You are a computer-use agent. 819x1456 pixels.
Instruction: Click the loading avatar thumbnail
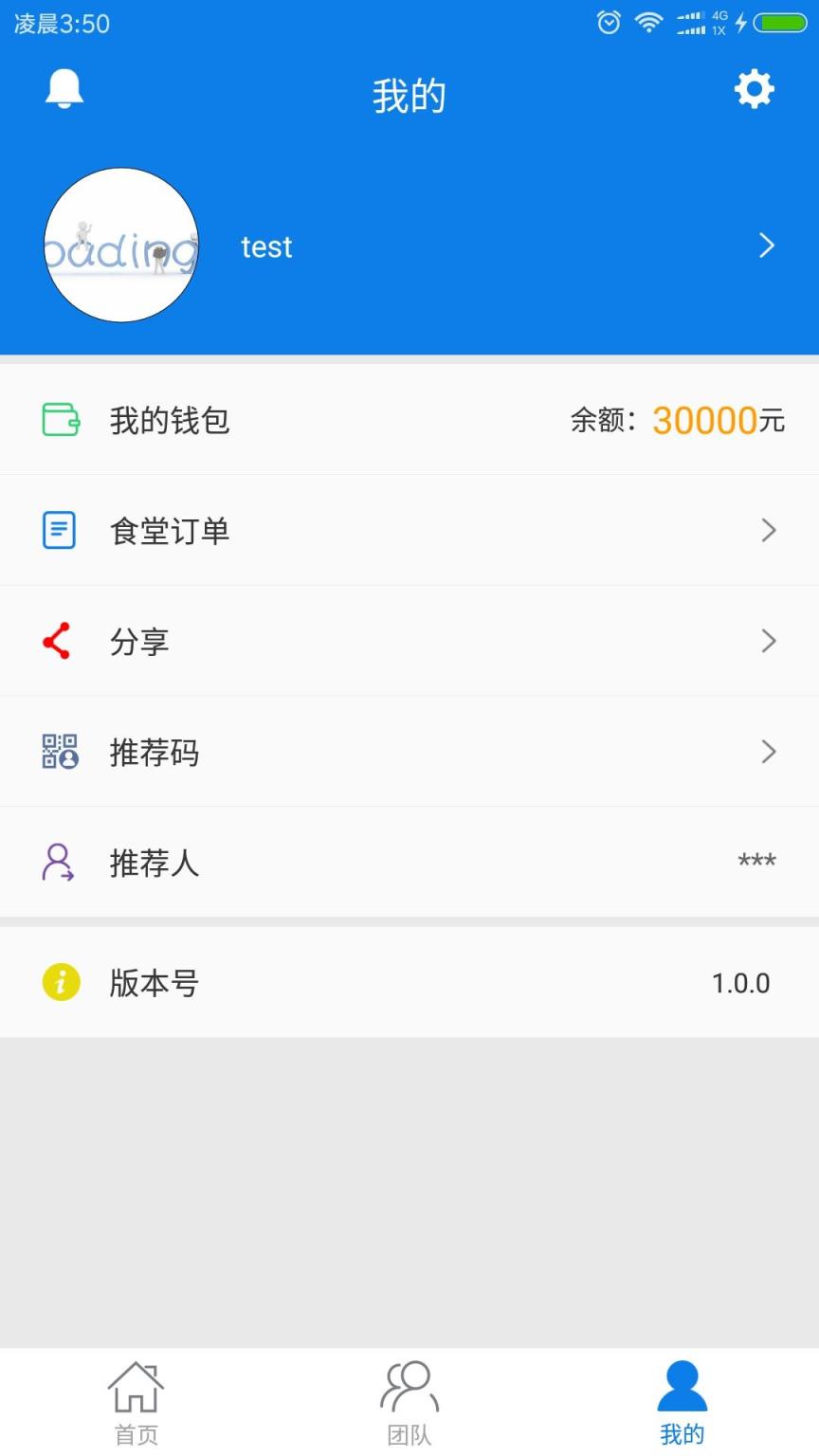click(x=120, y=246)
